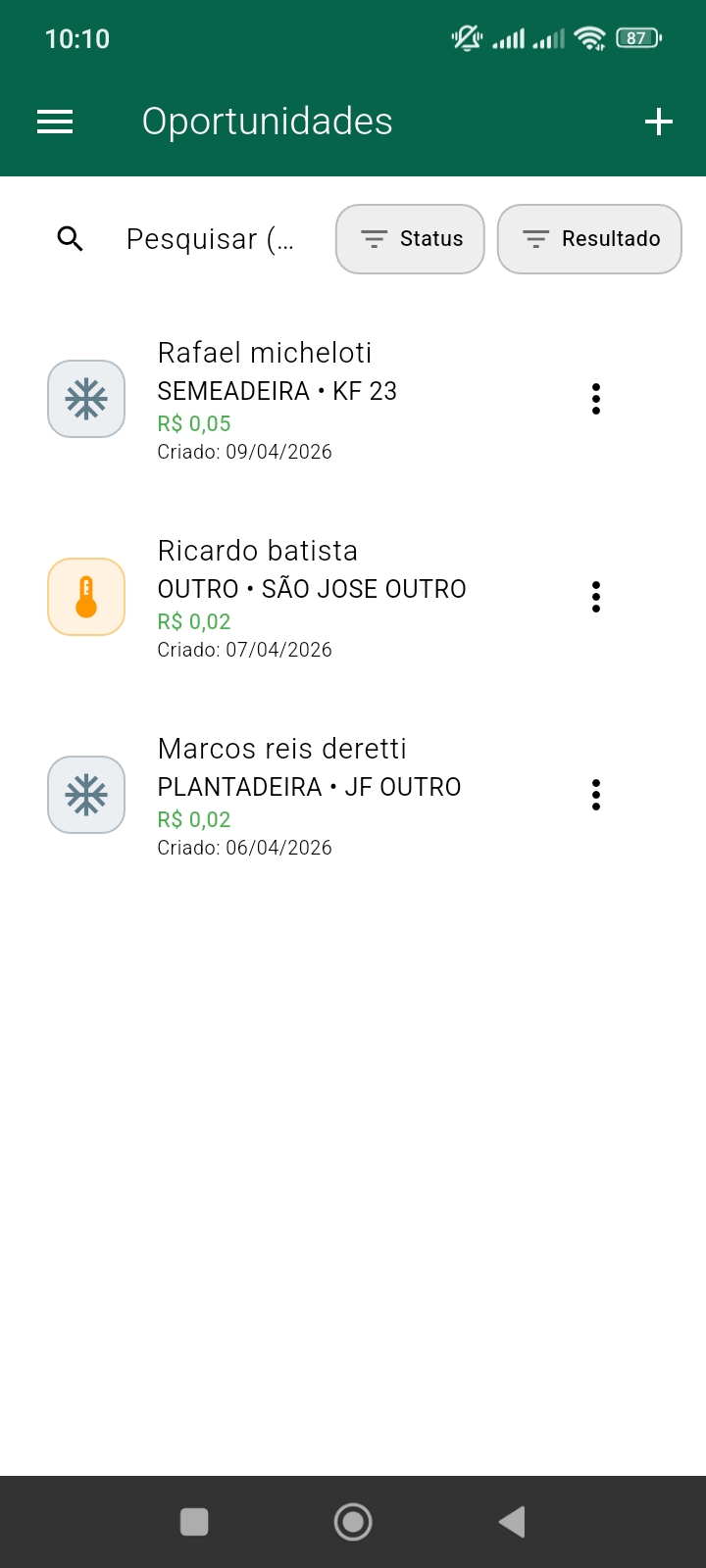
Task: Open the Status filter
Action: pos(410,238)
